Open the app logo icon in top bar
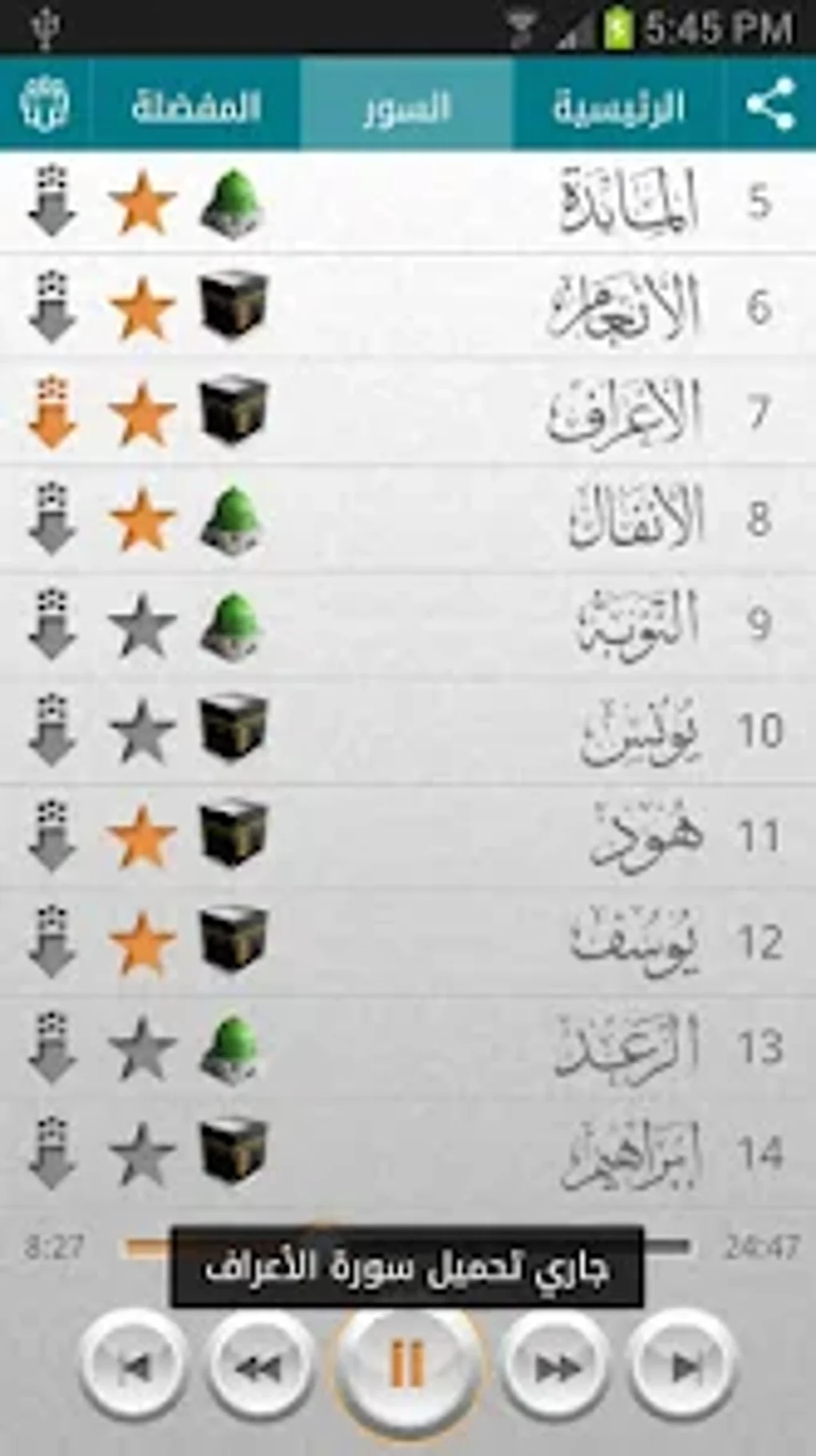Screen dimensions: 816x1456 pos(45,104)
